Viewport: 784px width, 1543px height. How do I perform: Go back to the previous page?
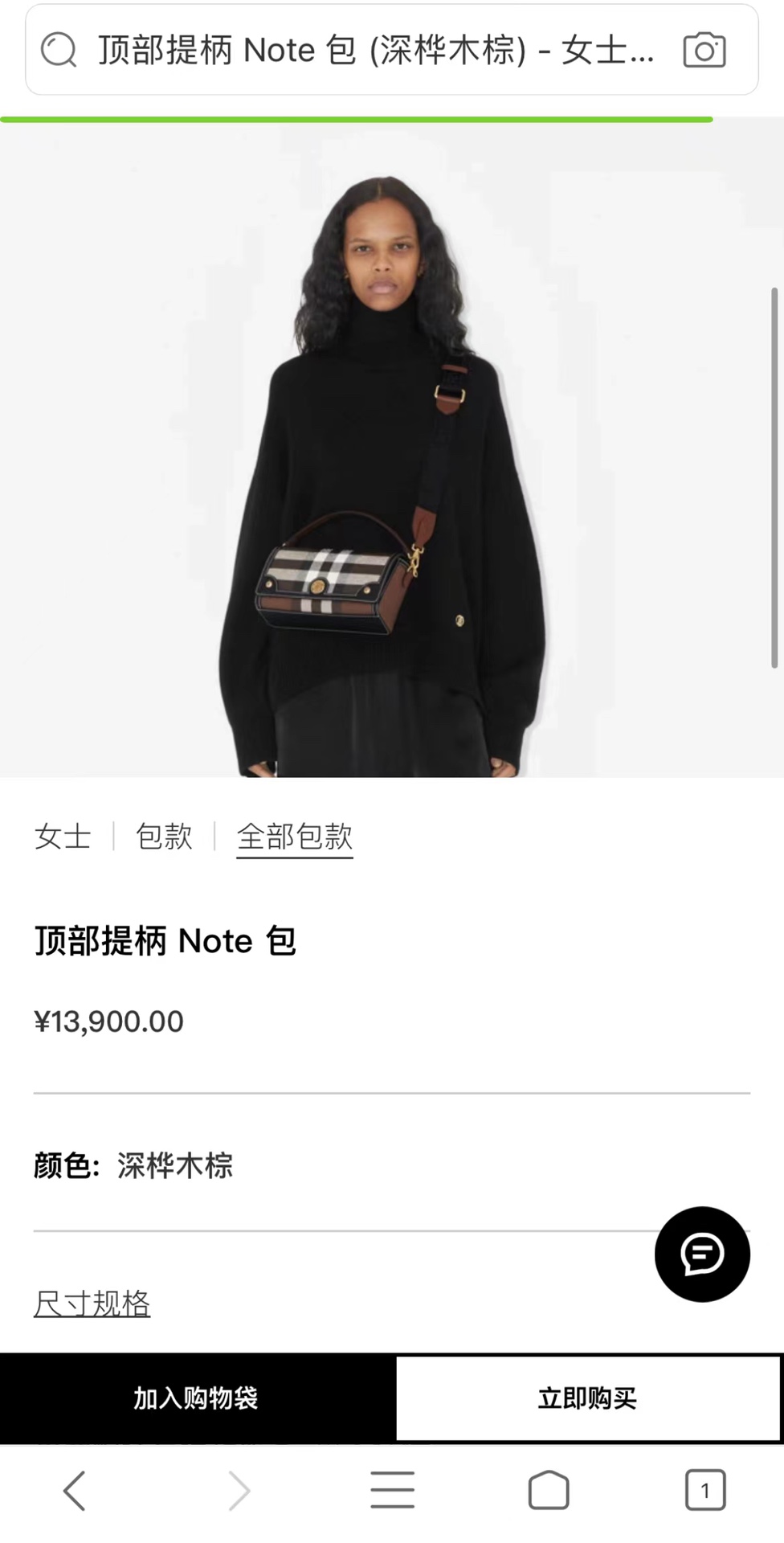tap(75, 1491)
